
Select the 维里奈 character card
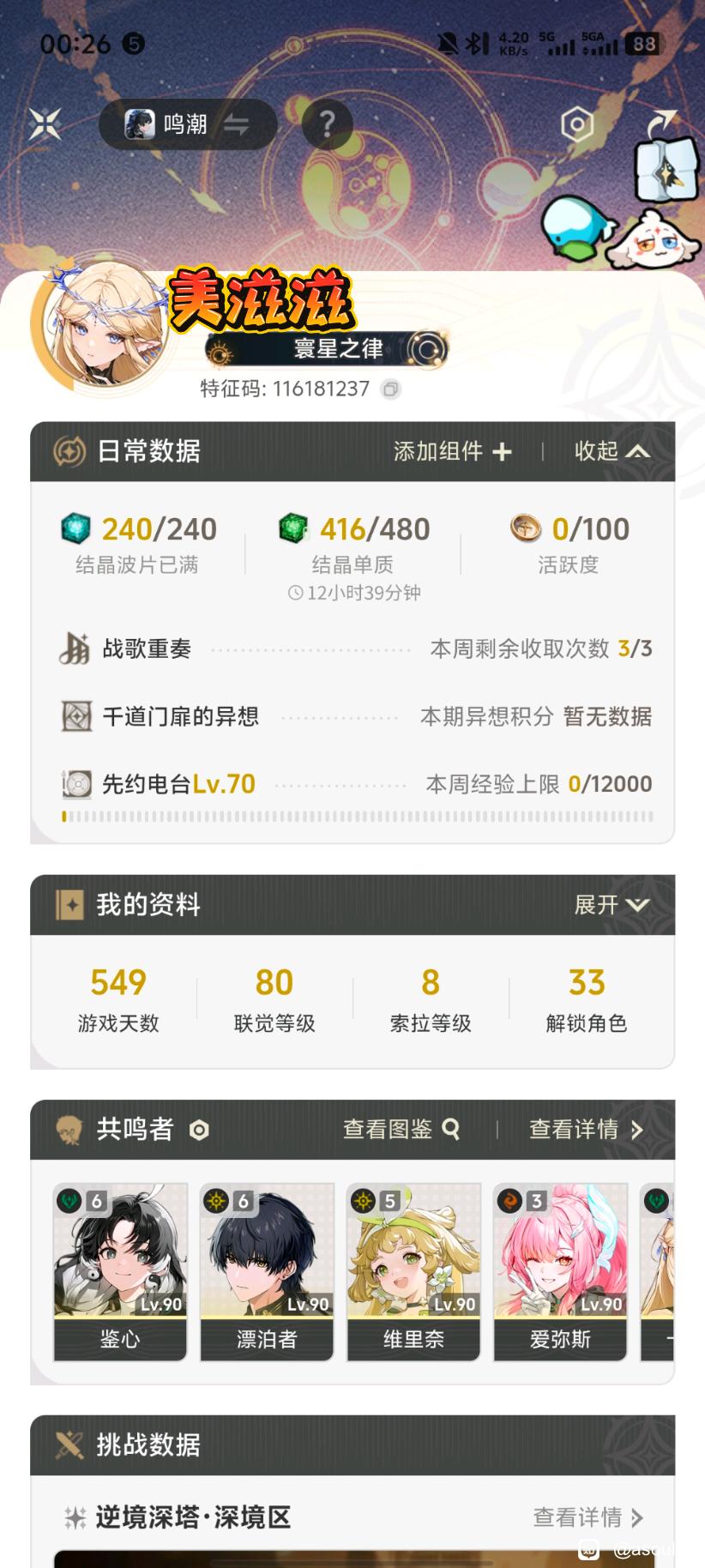413,1272
